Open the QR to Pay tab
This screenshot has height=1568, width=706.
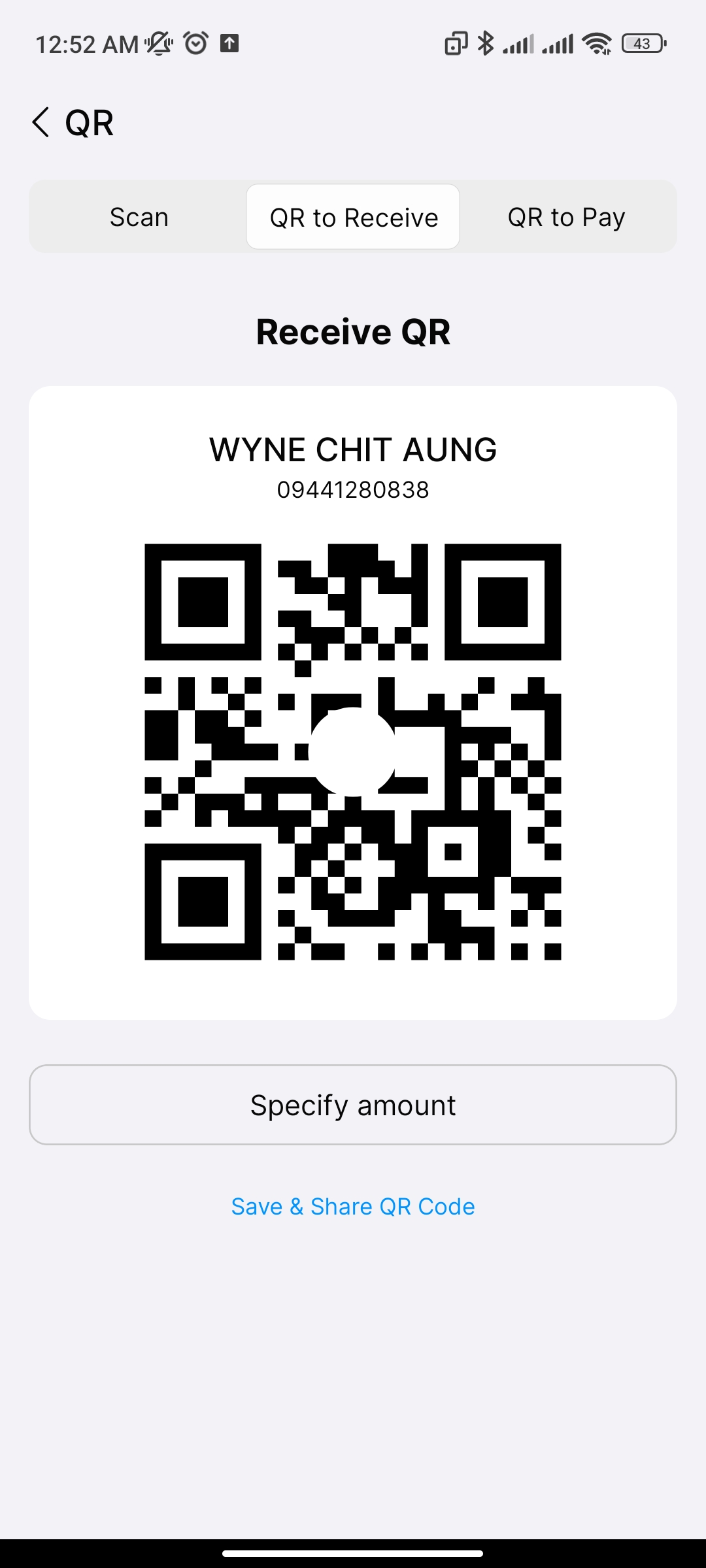click(566, 217)
